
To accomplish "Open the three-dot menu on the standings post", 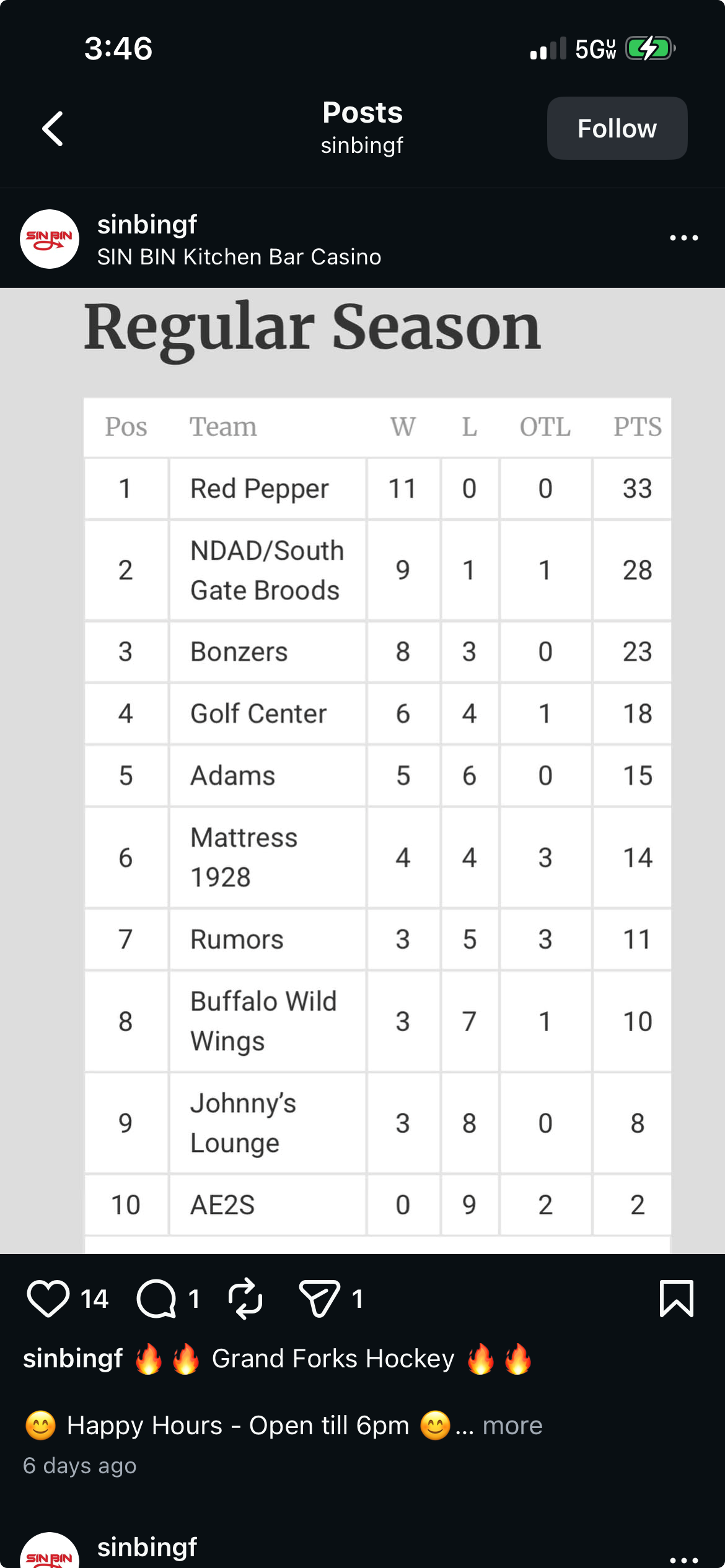I will 683,238.
